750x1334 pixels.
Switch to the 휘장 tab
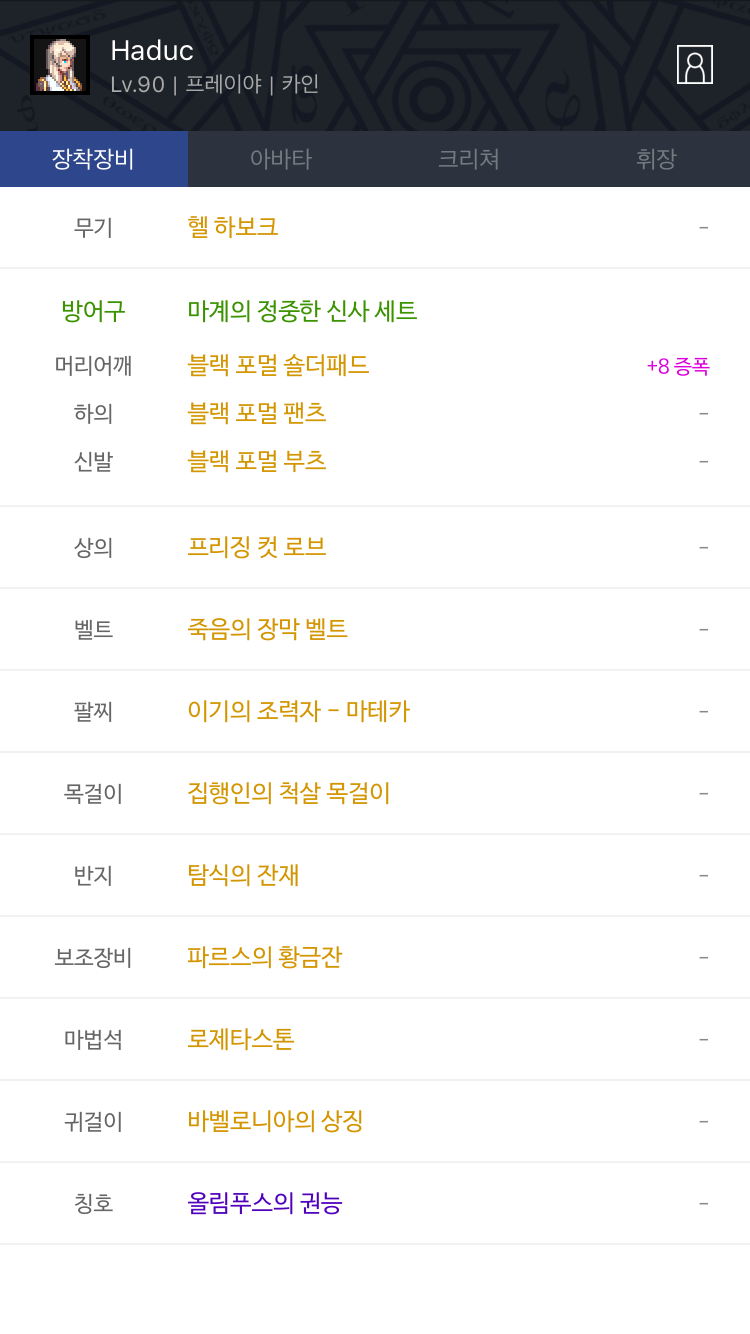click(x=656, y=159)
